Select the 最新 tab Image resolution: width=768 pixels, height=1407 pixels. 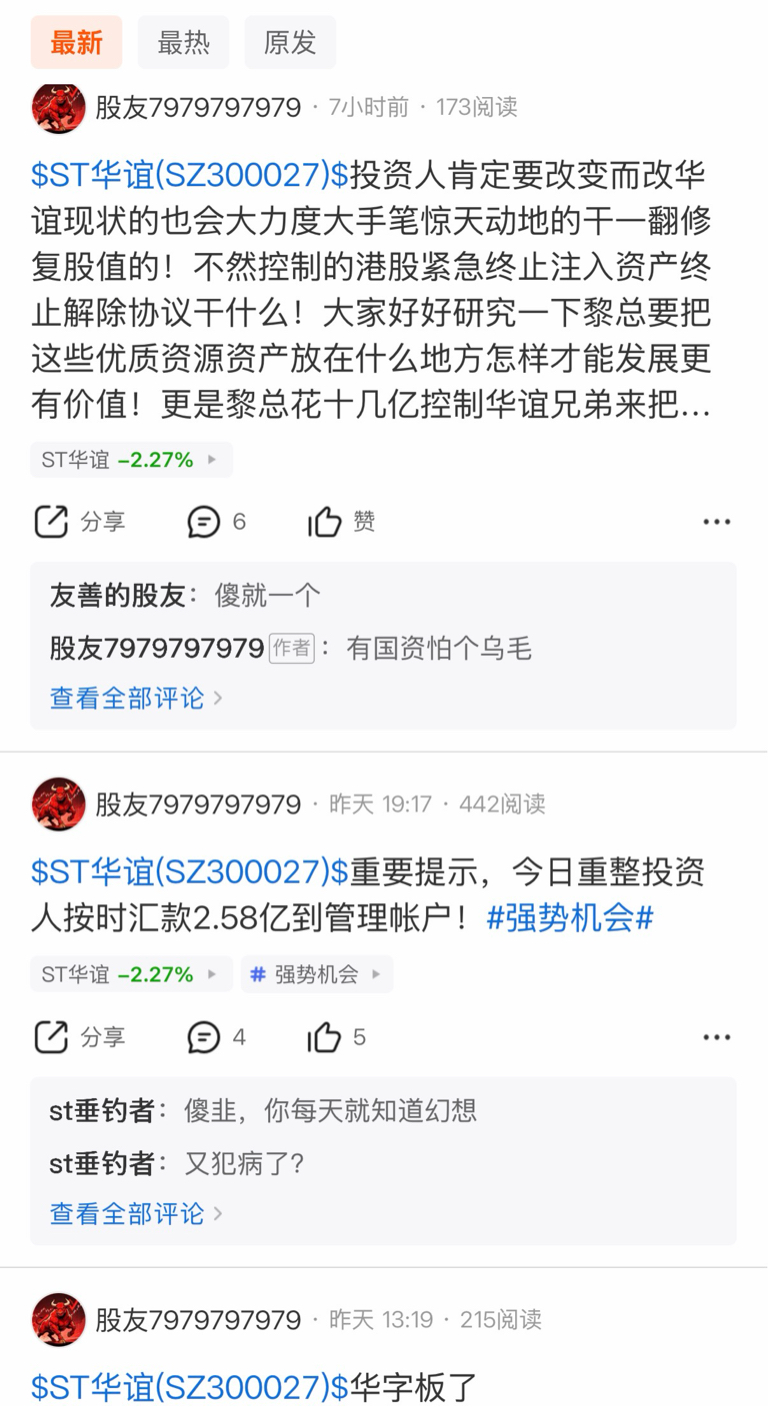pyautogui.click(x=77, y=42)
